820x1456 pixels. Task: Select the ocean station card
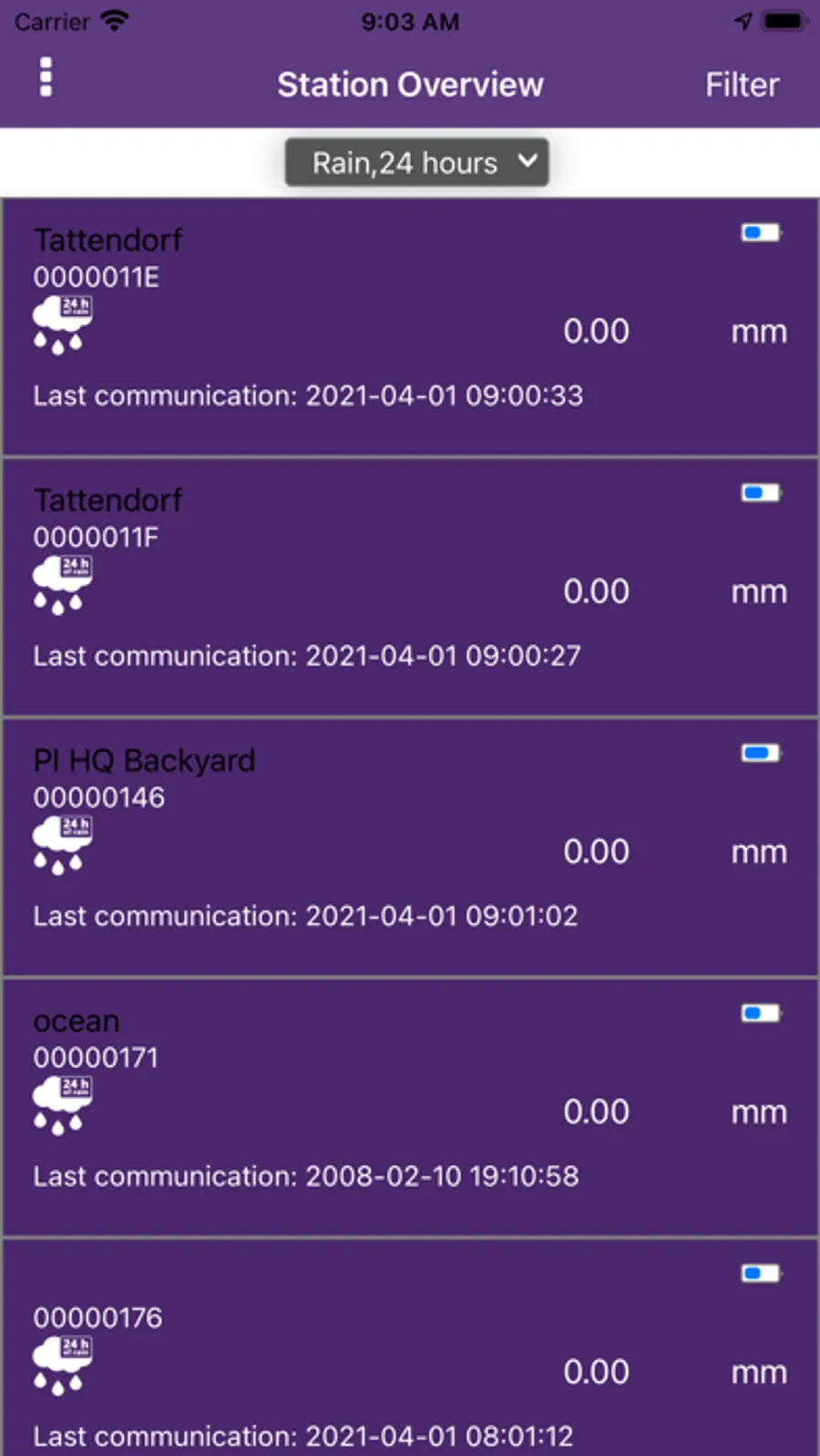[x=410, y=1107]
